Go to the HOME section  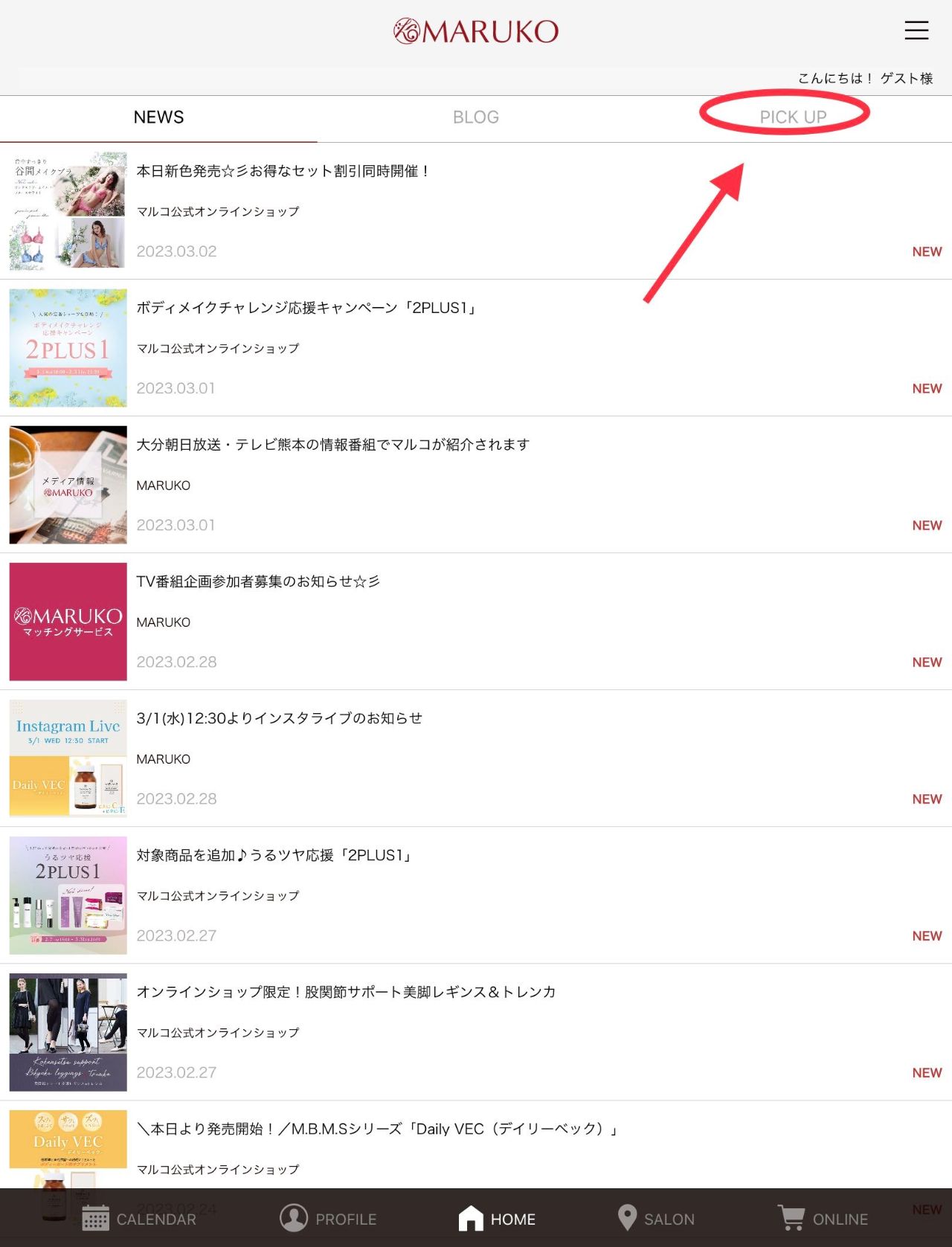(497, 1219)
